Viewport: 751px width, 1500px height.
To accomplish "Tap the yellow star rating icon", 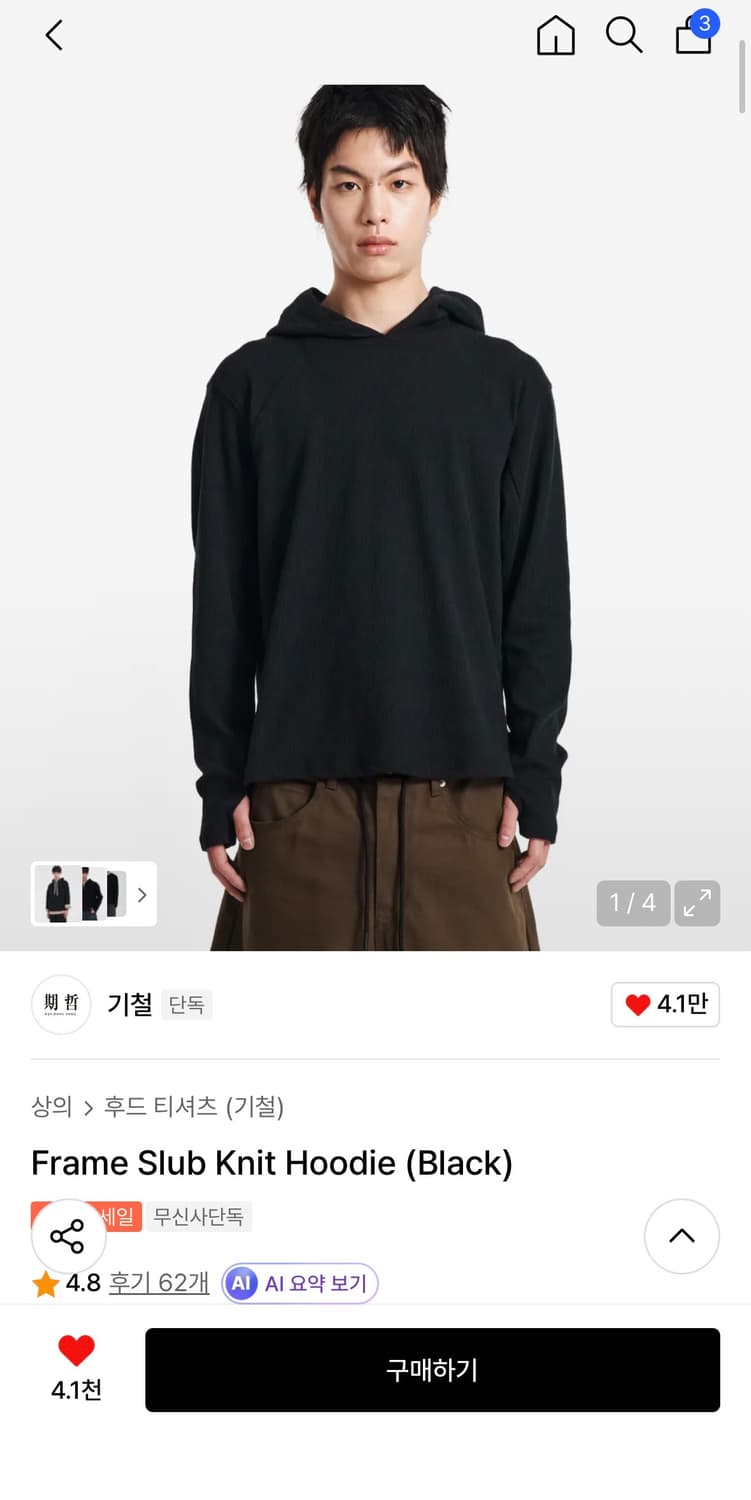I will click(45, 1283).
